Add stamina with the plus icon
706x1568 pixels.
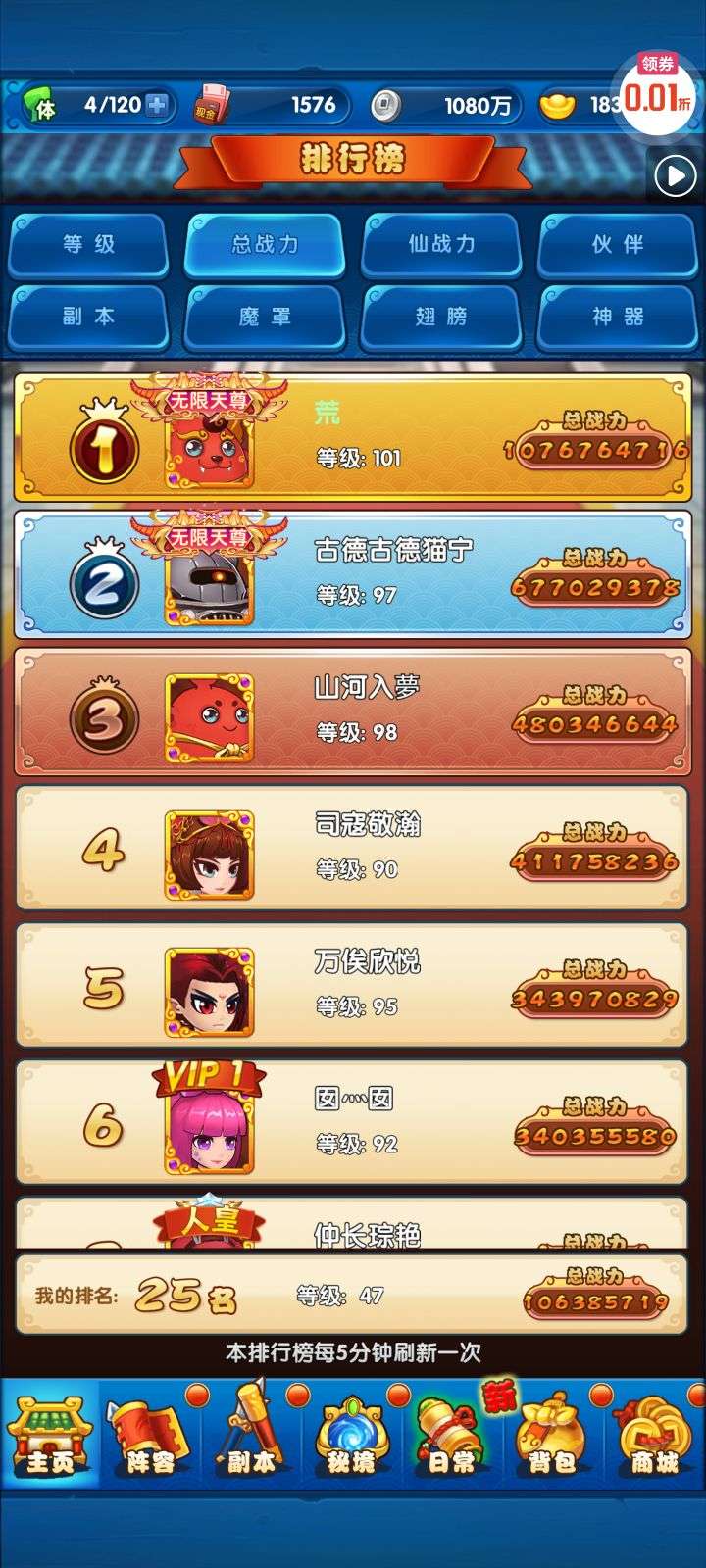pos(157,105)
